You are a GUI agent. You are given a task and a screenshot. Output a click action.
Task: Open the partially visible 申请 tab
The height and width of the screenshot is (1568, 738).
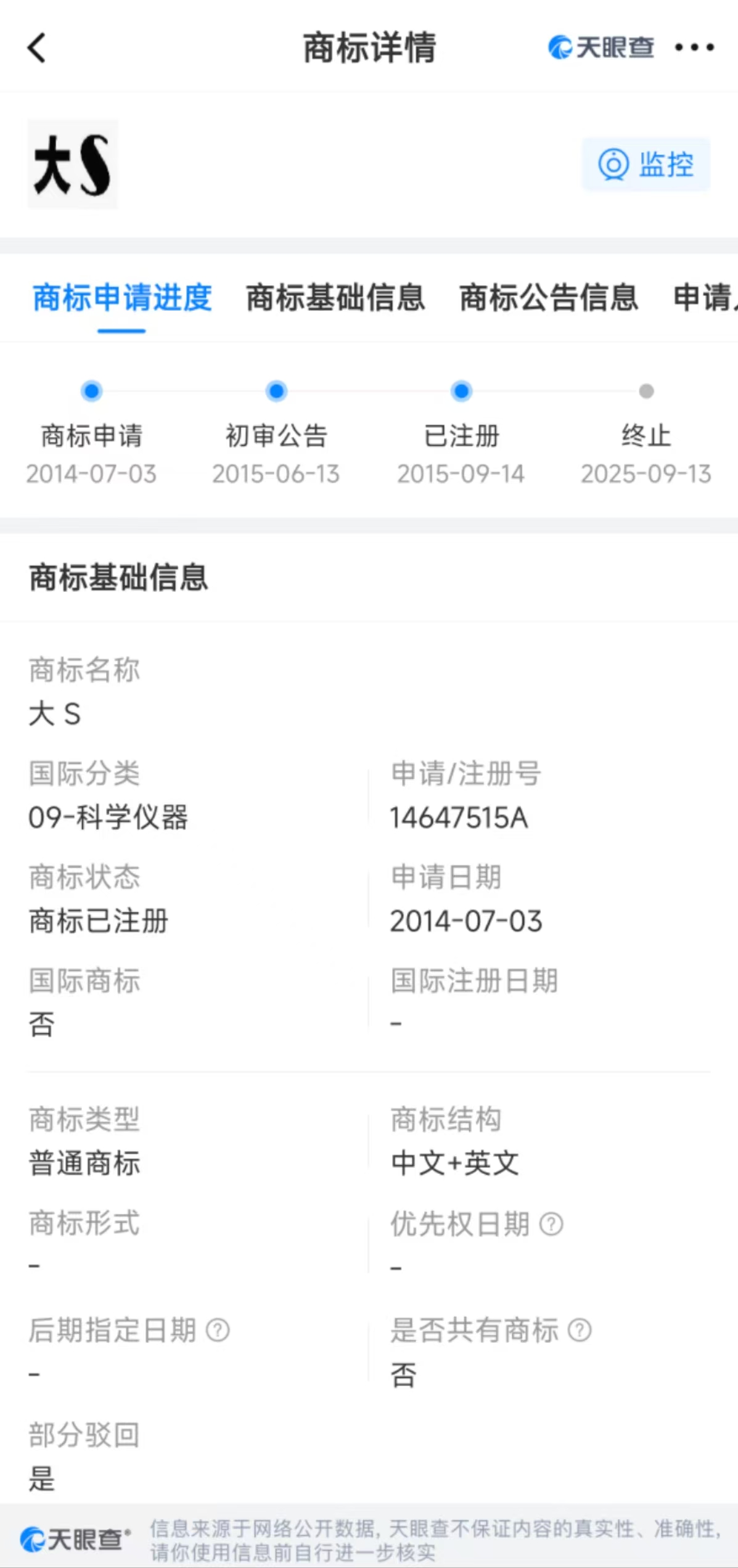[x=705, y=298]
